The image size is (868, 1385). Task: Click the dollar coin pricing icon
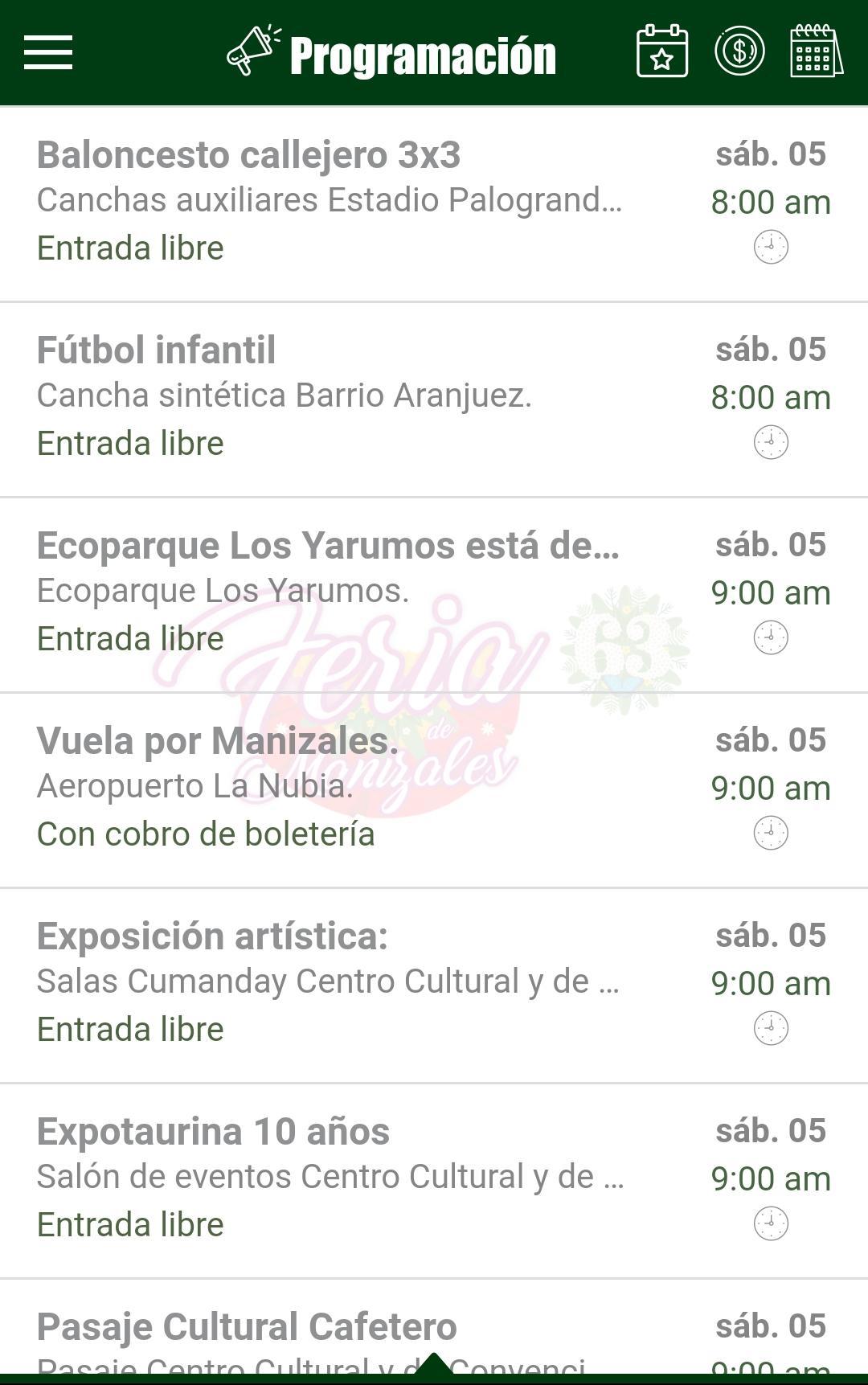click(740, 53)
